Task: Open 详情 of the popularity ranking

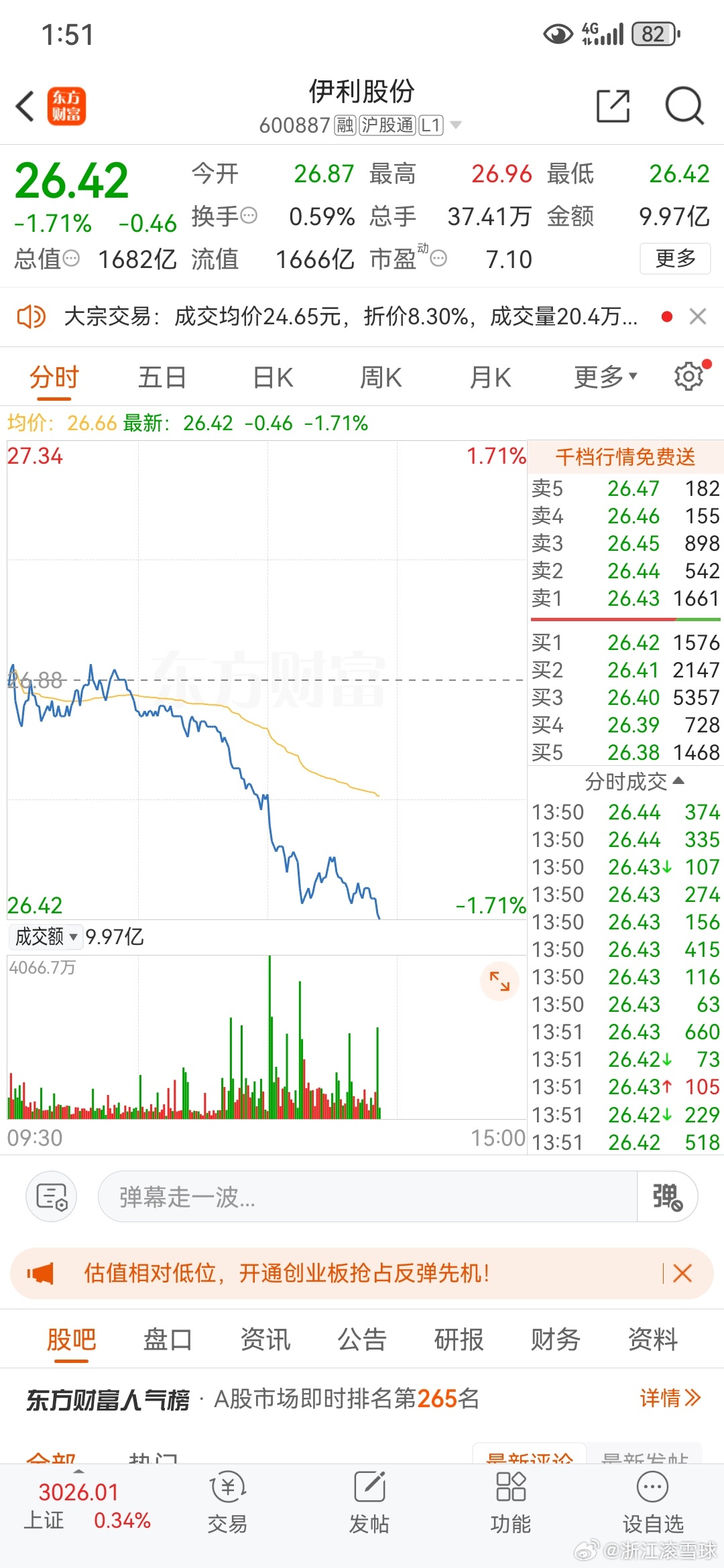Action: click(670, 1398)
